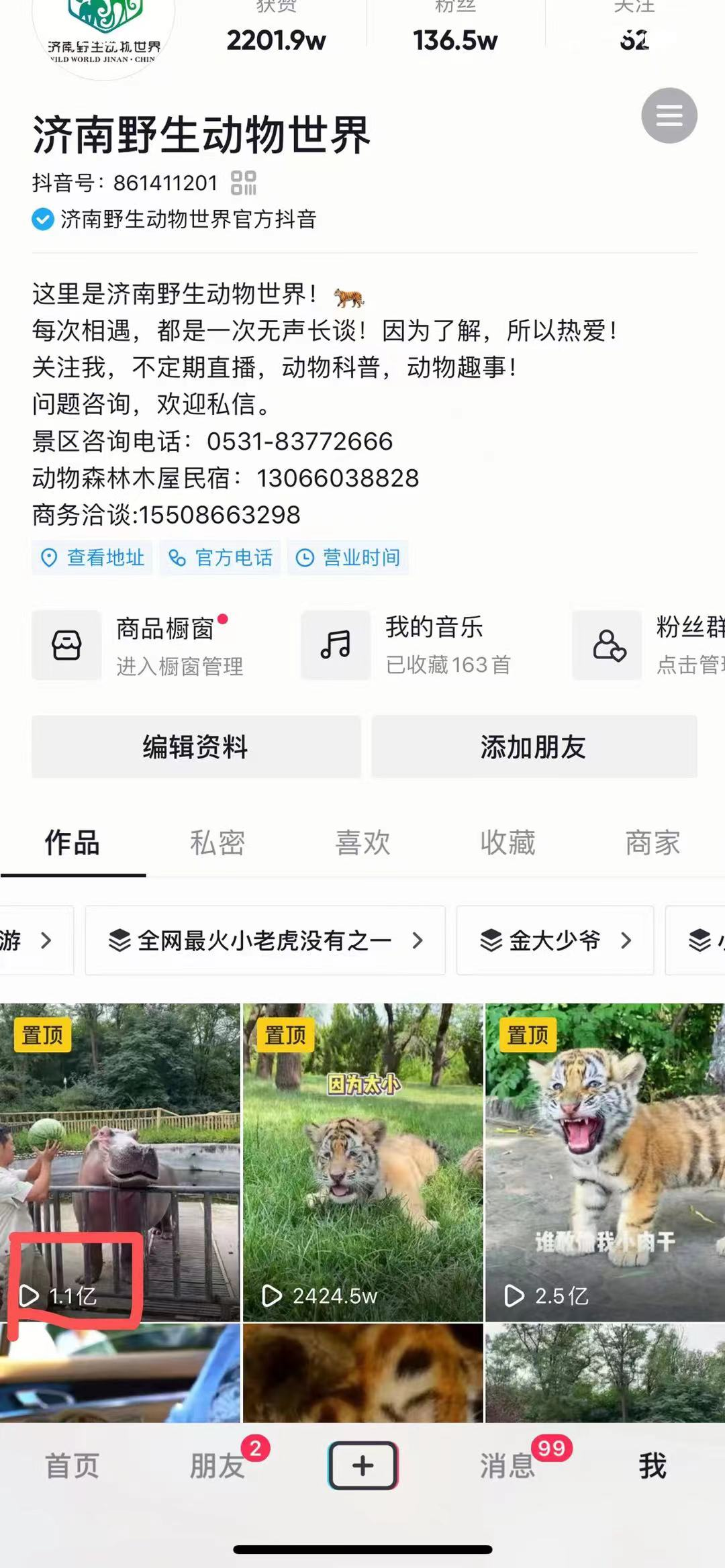The image size is (725, 1568).
Task: Switch to the 商家 tab
Action: [x=652, y=843]
